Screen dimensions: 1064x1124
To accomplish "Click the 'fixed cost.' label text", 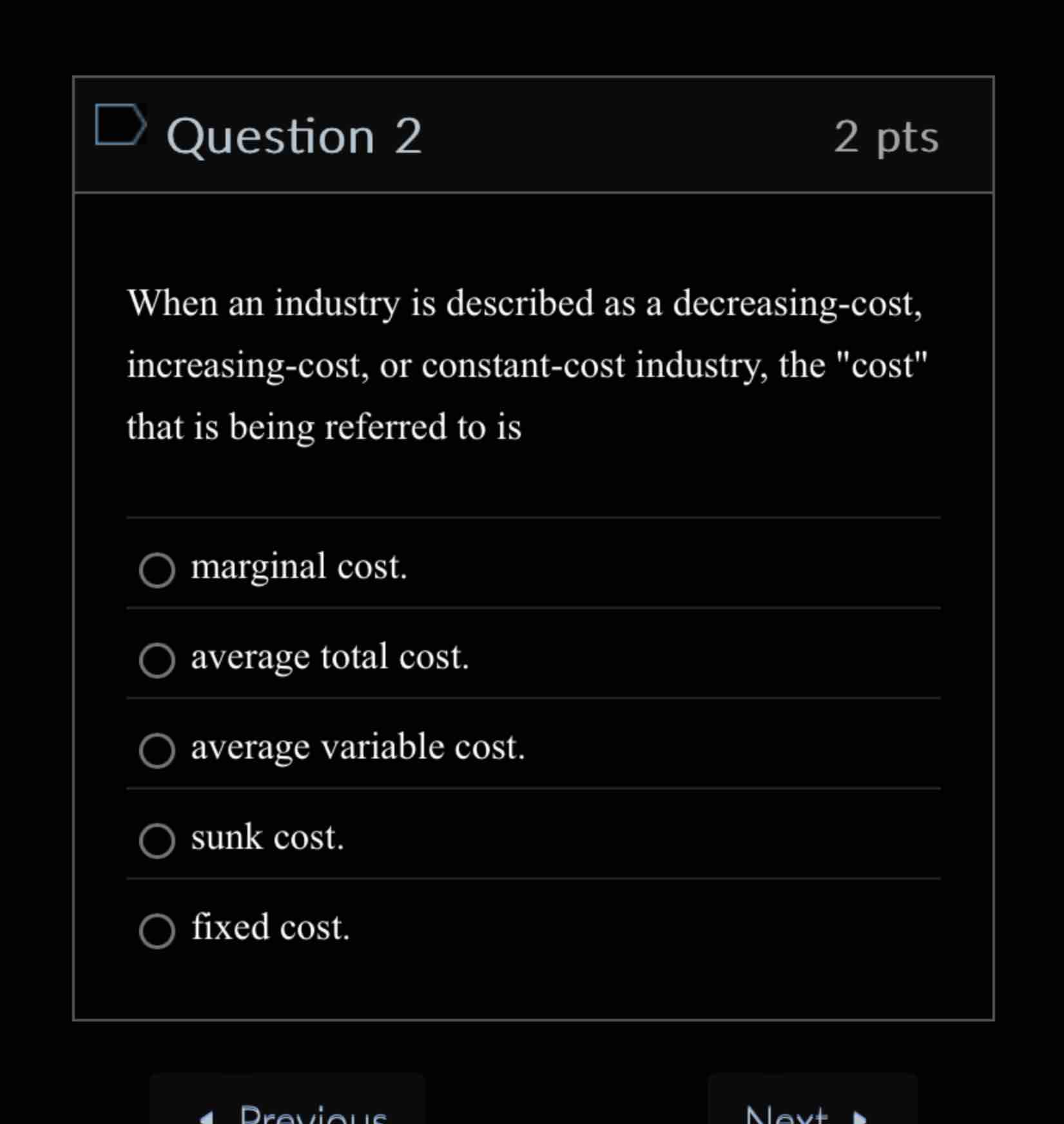I will [271, 927].
